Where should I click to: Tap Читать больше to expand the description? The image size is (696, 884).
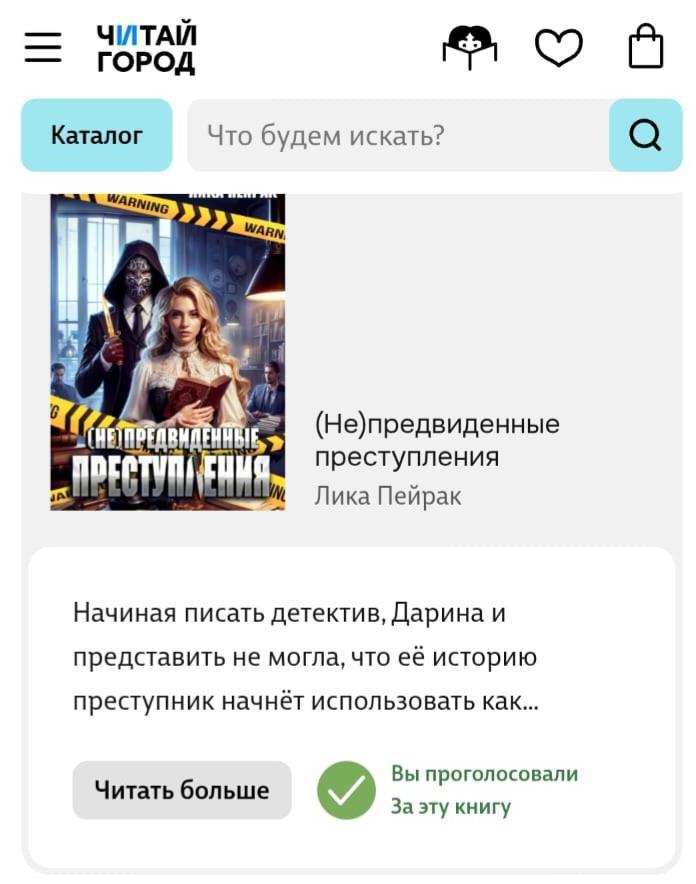182,790
